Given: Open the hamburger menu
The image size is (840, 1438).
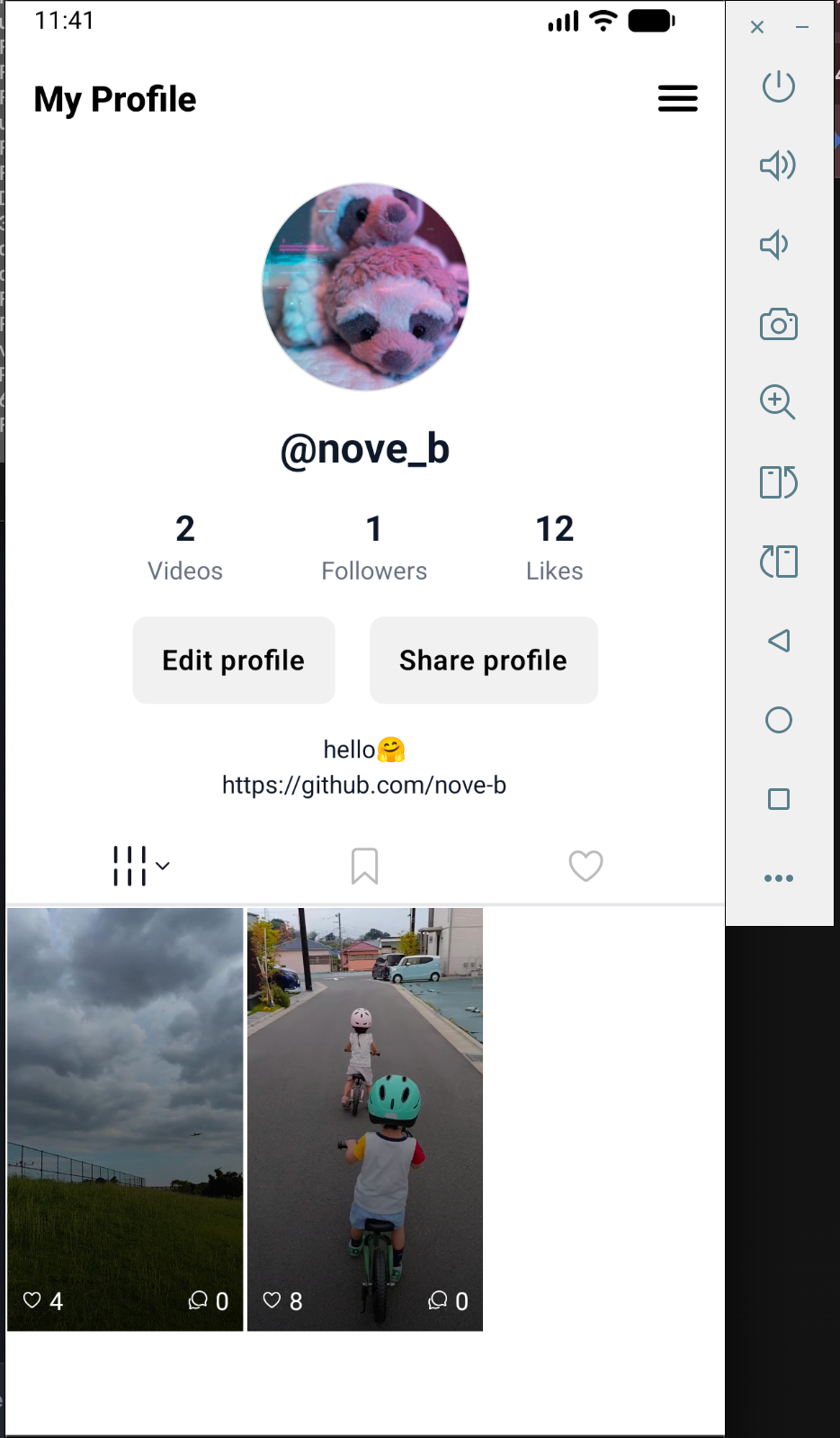Looking at the screenshot, I should [677, 98].
